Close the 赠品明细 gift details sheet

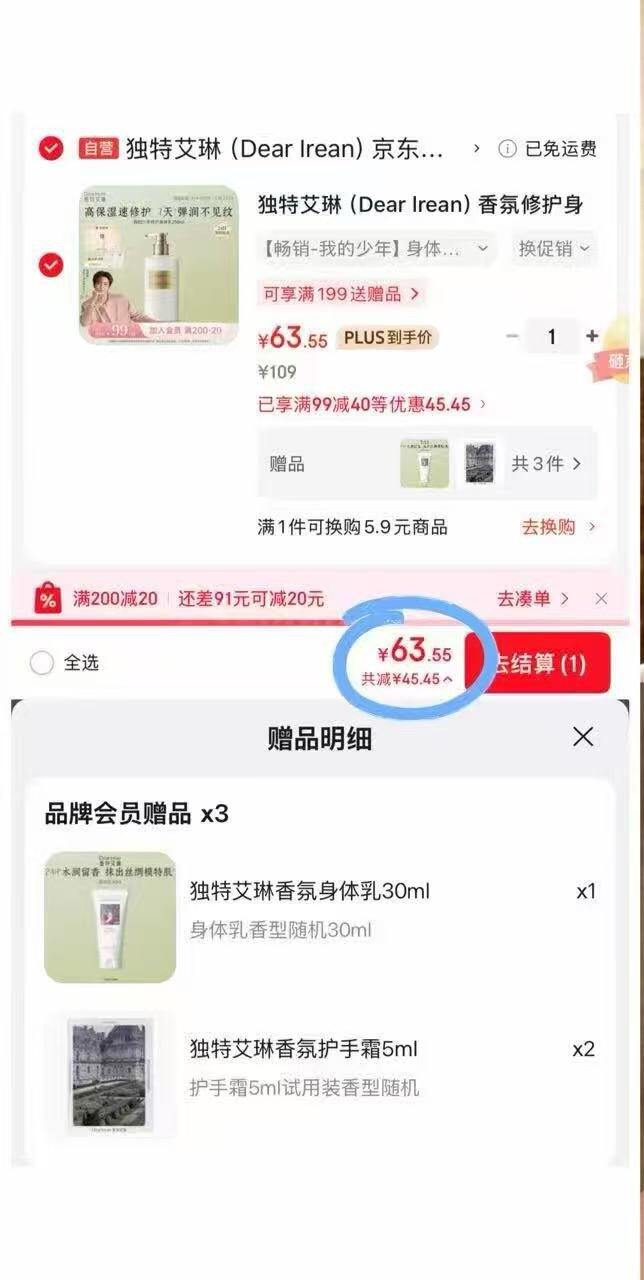point(583,738)
